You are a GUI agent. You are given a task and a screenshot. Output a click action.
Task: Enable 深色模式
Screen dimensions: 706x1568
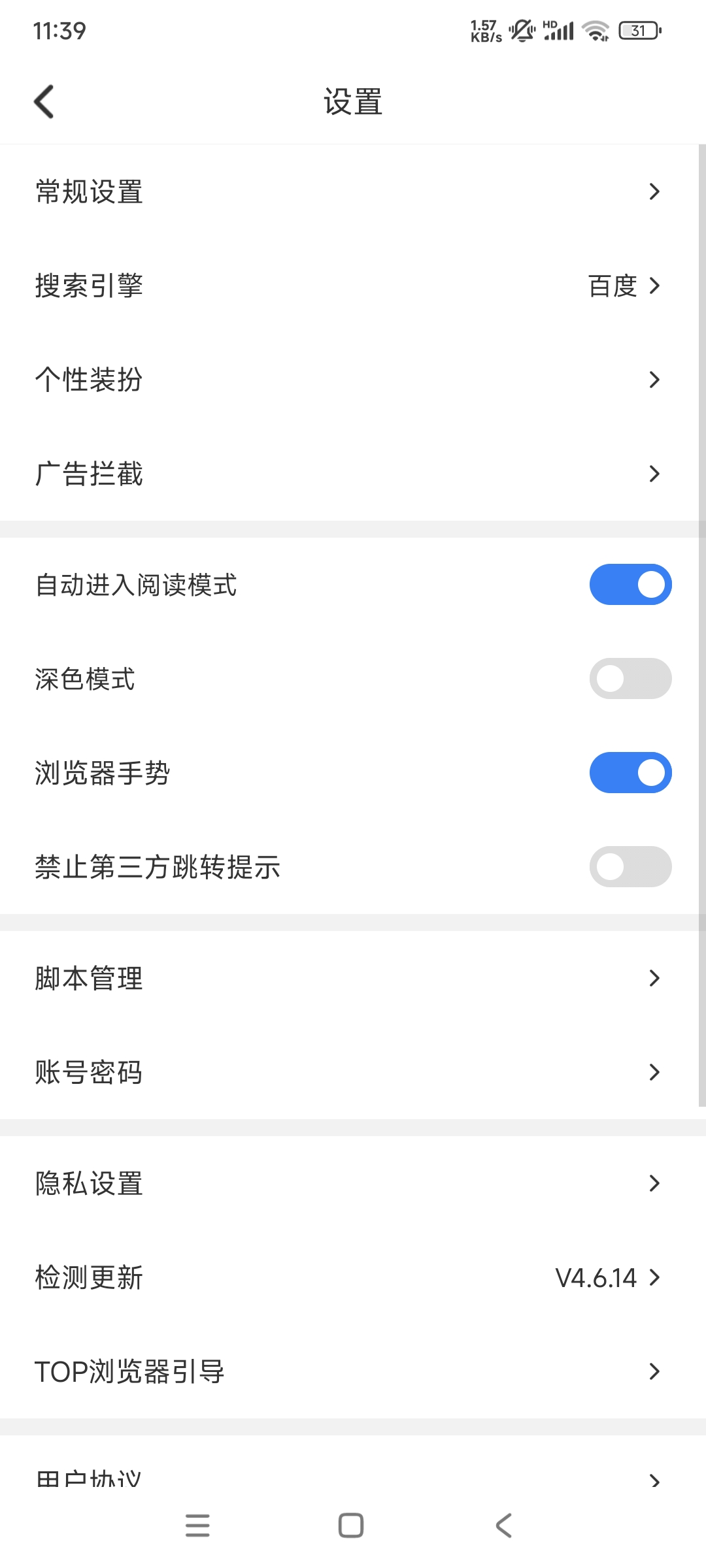coord(630,679)
